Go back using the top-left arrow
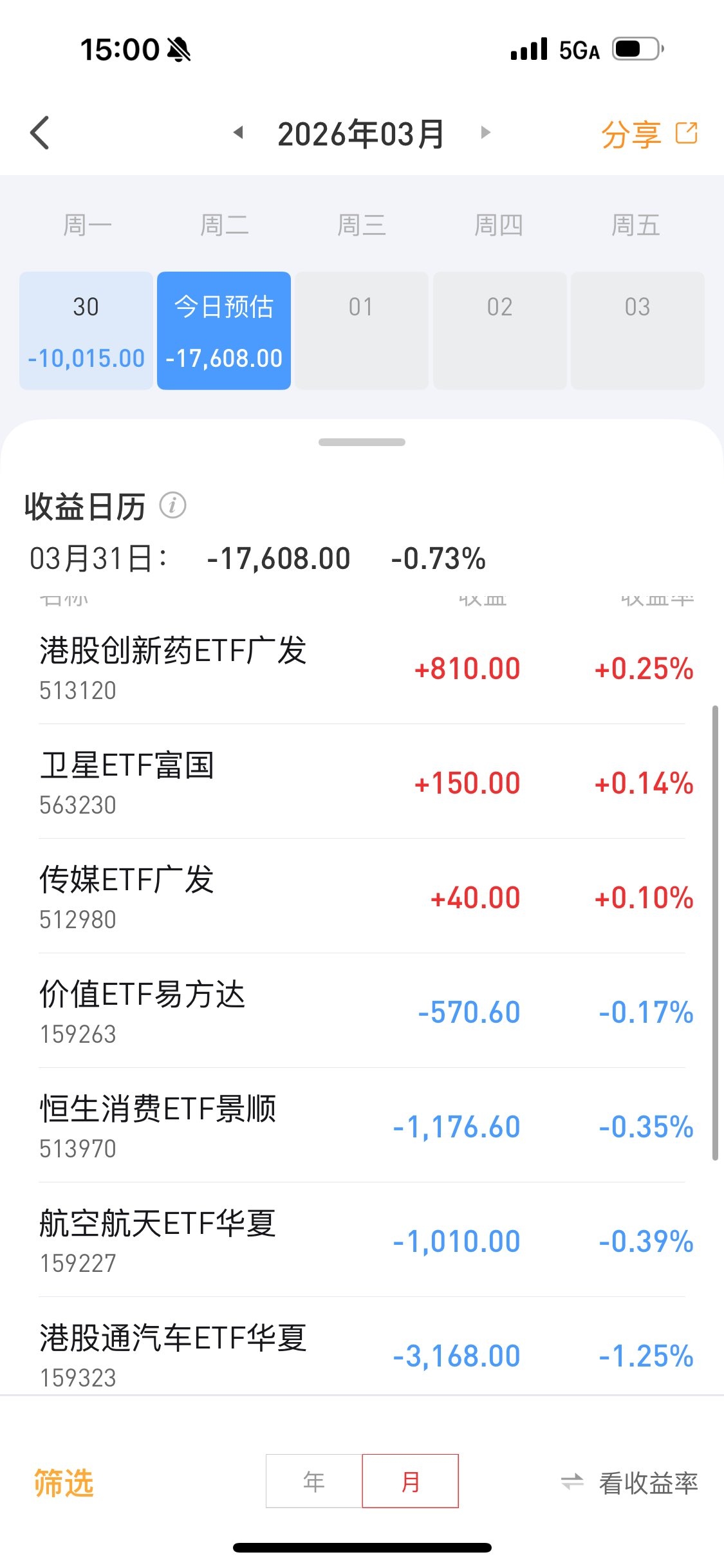 40,133
